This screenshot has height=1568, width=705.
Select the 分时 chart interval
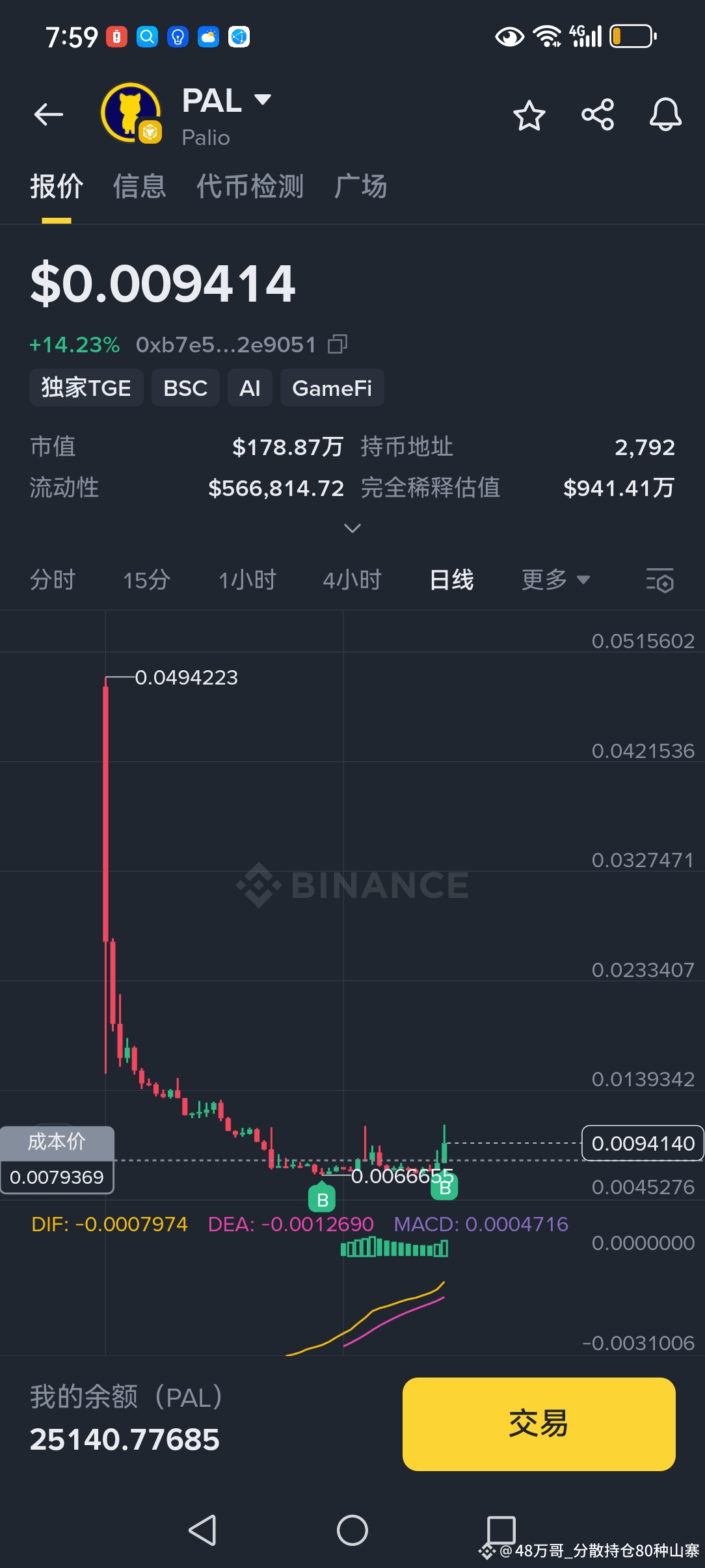point(53,579)
